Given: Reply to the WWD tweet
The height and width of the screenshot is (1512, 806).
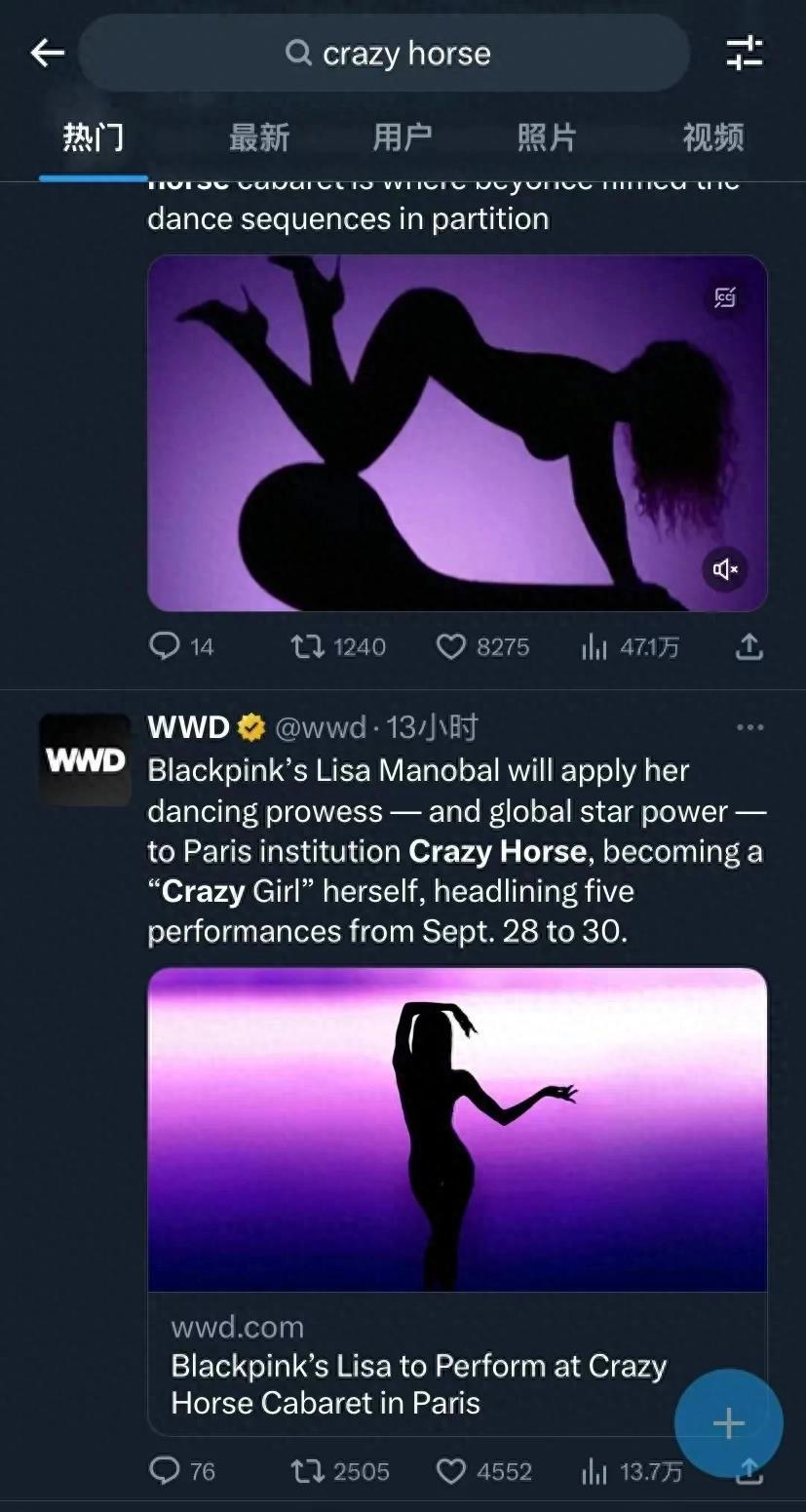Looking at the screenshot, I should (x=166, y=1472).
